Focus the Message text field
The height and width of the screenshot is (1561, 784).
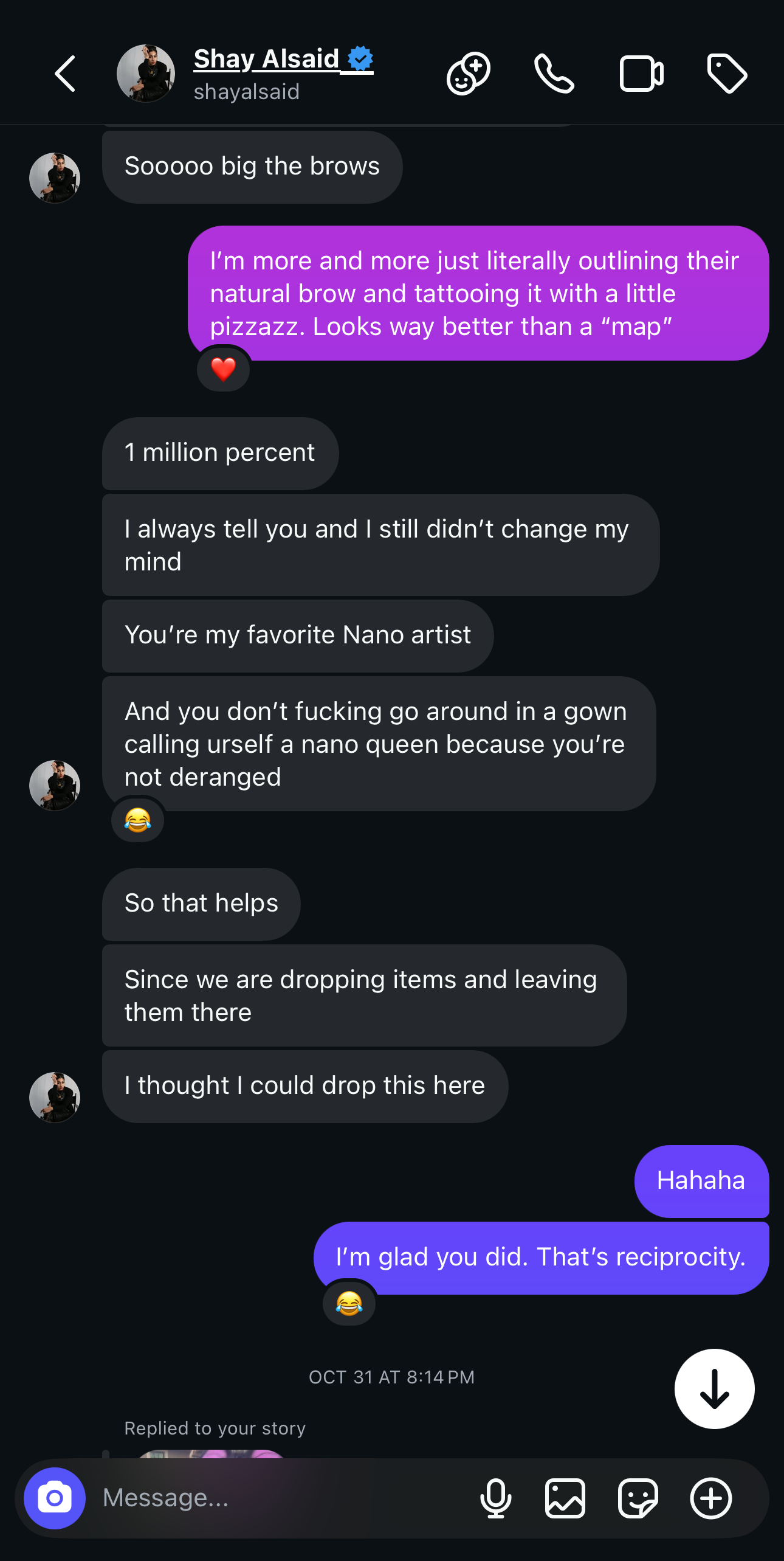[x=280, y=1498]
